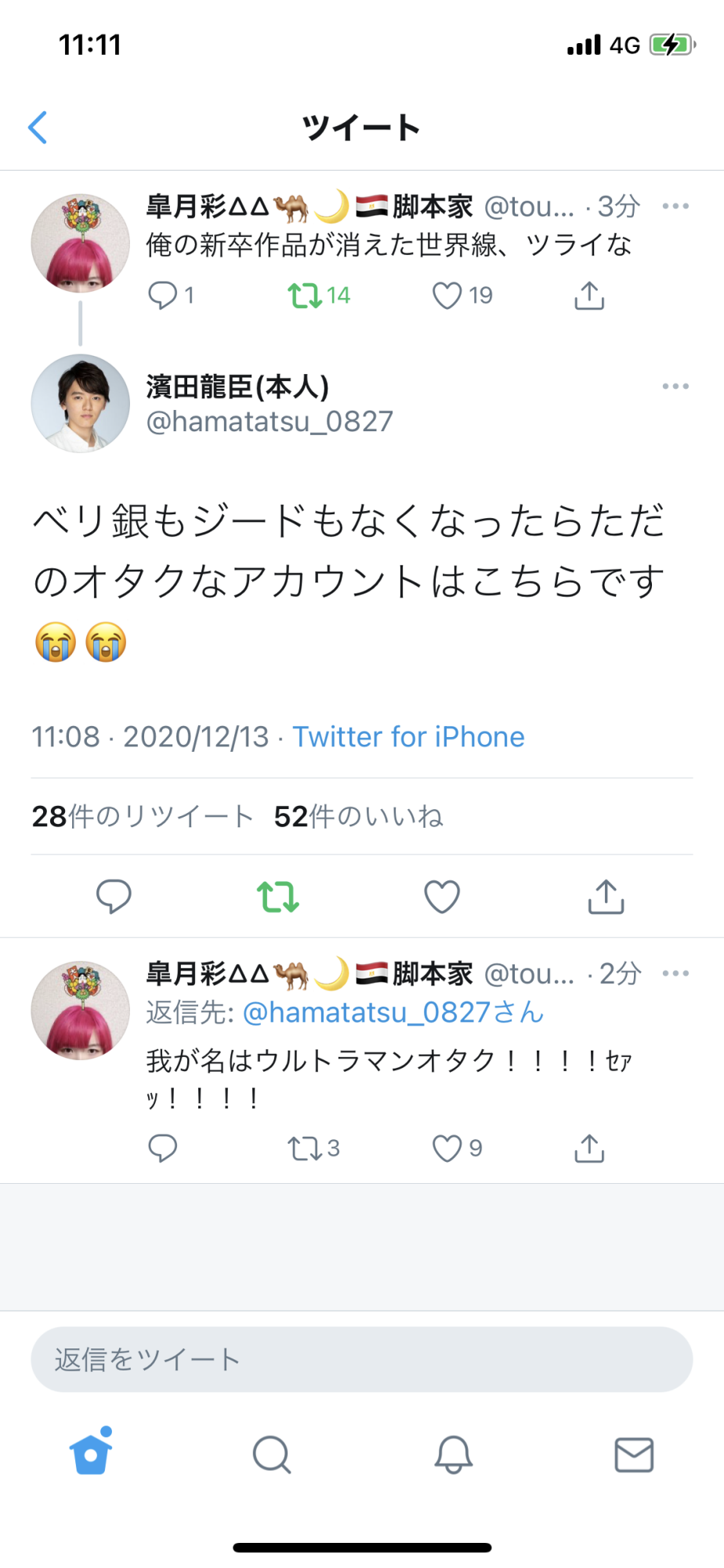Like the reply showing 9 likes
This screenshot has height=1568, width=724.
[x=447, y=1149]
